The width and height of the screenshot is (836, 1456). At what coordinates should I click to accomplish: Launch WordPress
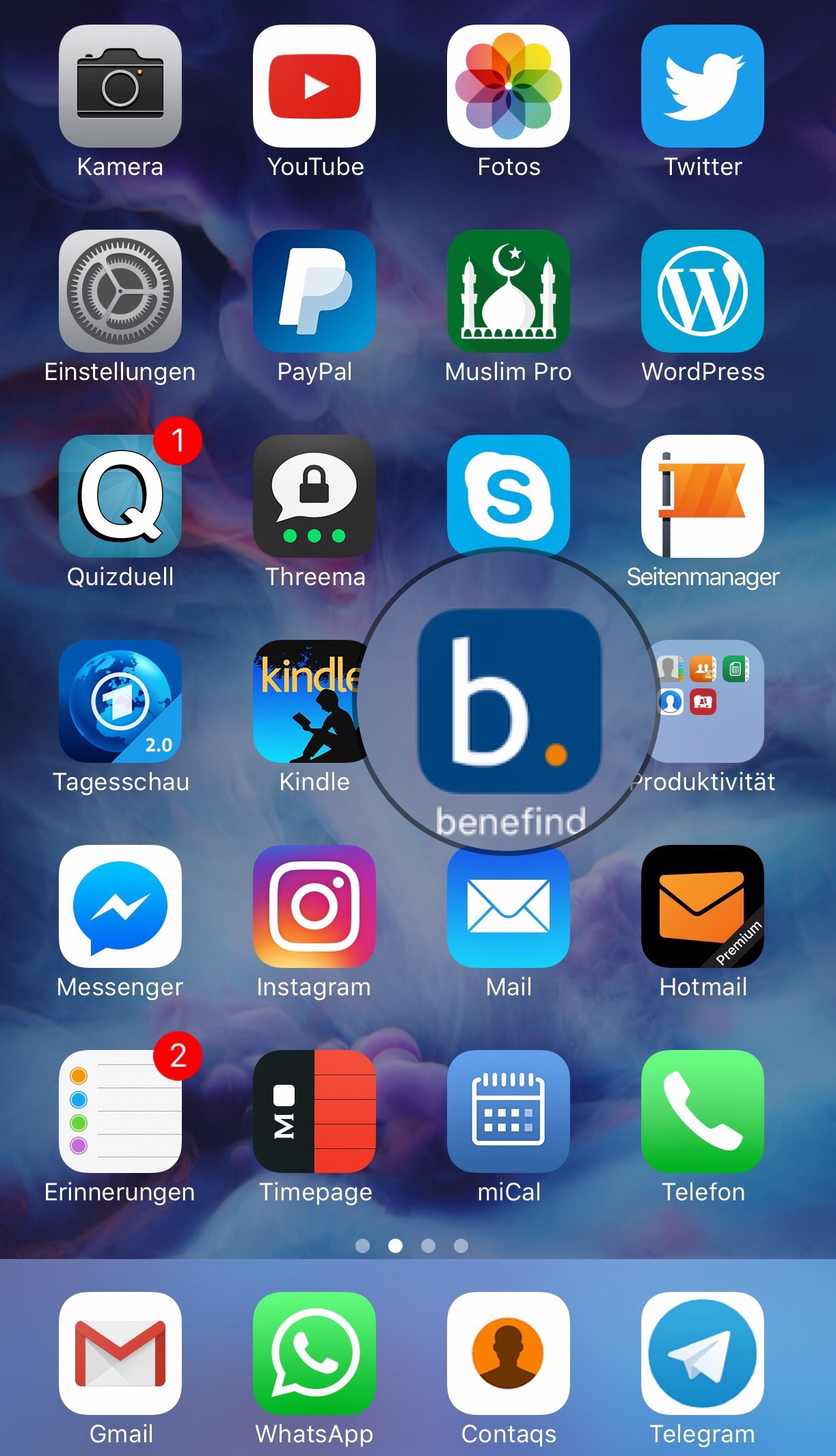click(703, 291)
